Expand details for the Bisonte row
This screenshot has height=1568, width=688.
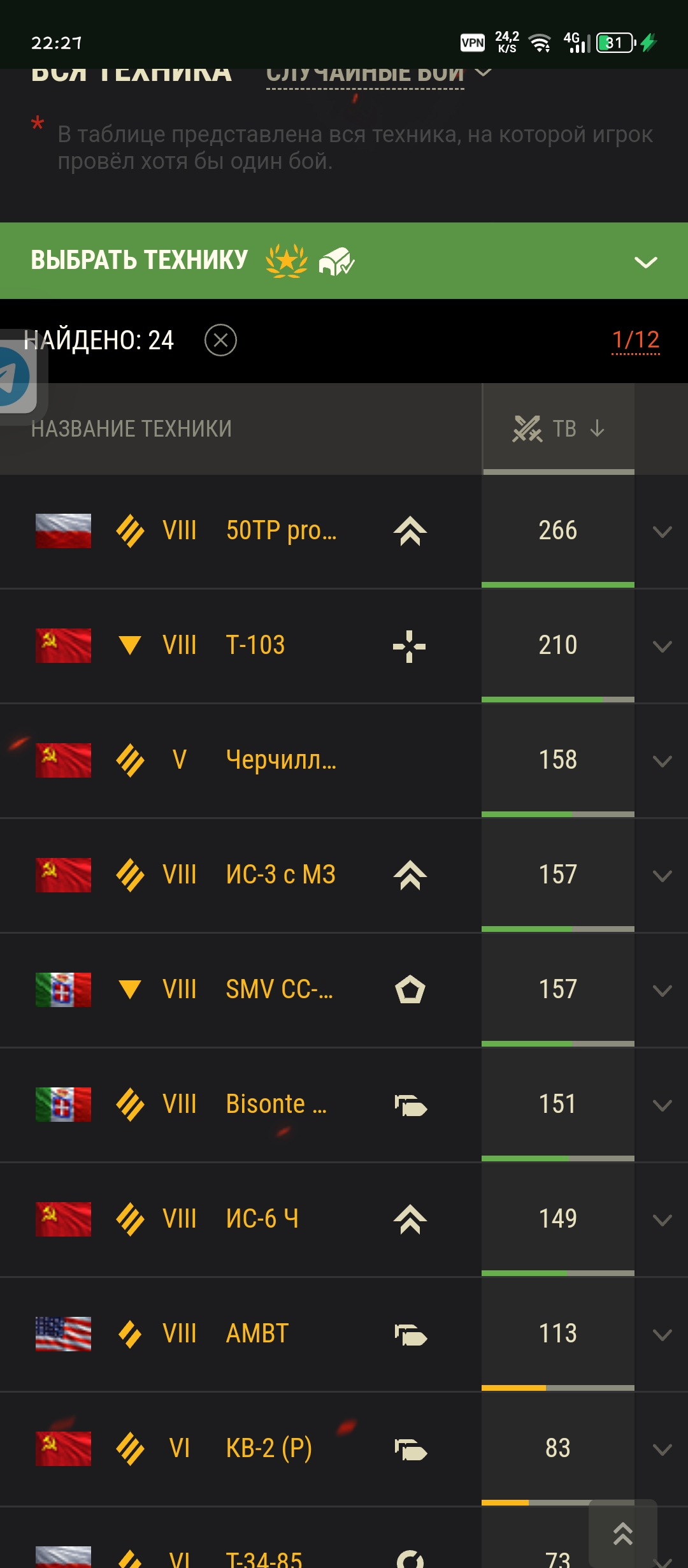(663, 1105)
